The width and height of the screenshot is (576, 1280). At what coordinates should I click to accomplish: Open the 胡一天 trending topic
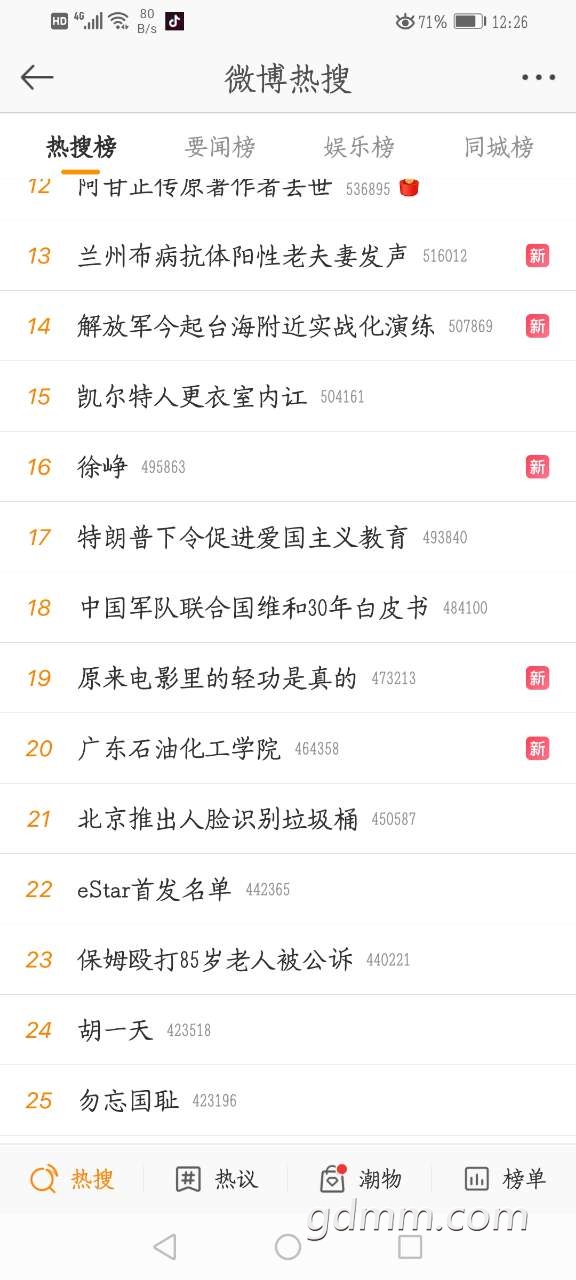pos(288,1030)
